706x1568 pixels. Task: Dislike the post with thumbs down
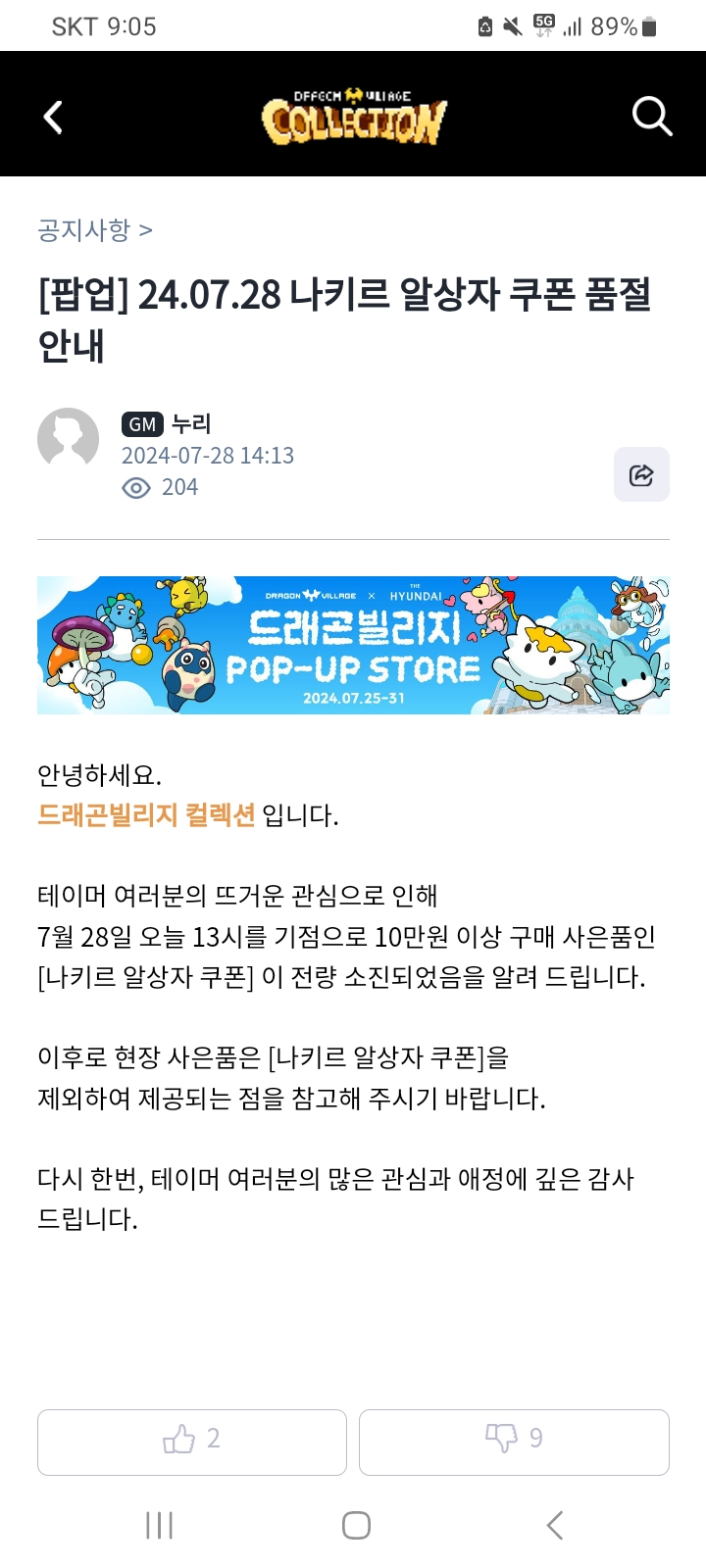(x=514, y=1442)
